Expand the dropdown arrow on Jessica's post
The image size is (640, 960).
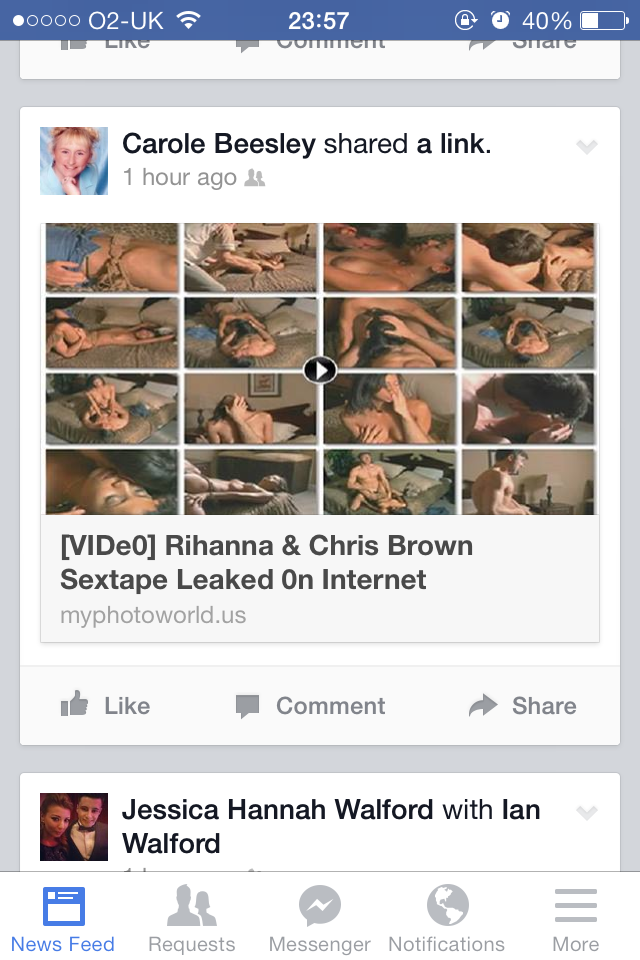pos(587,812)
